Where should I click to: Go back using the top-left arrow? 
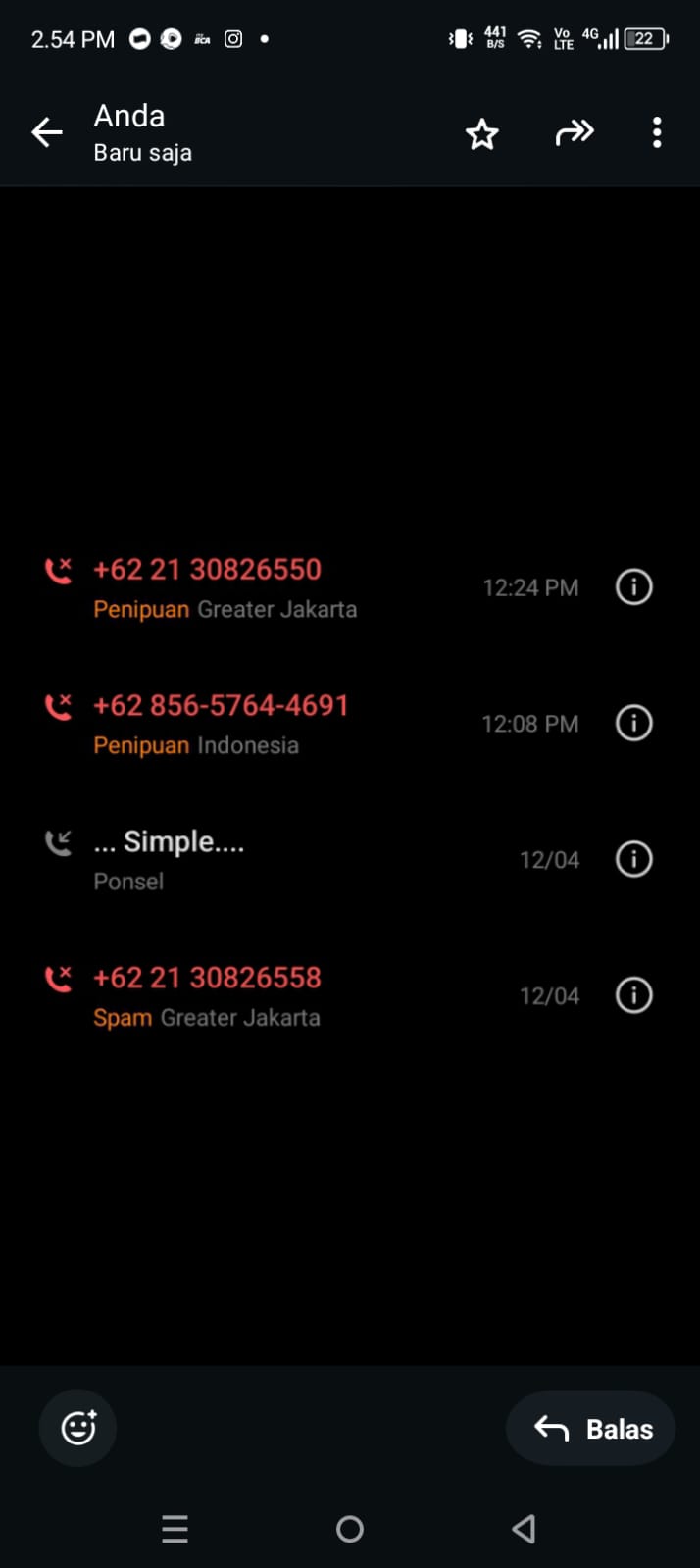click(x=47, y=132)
